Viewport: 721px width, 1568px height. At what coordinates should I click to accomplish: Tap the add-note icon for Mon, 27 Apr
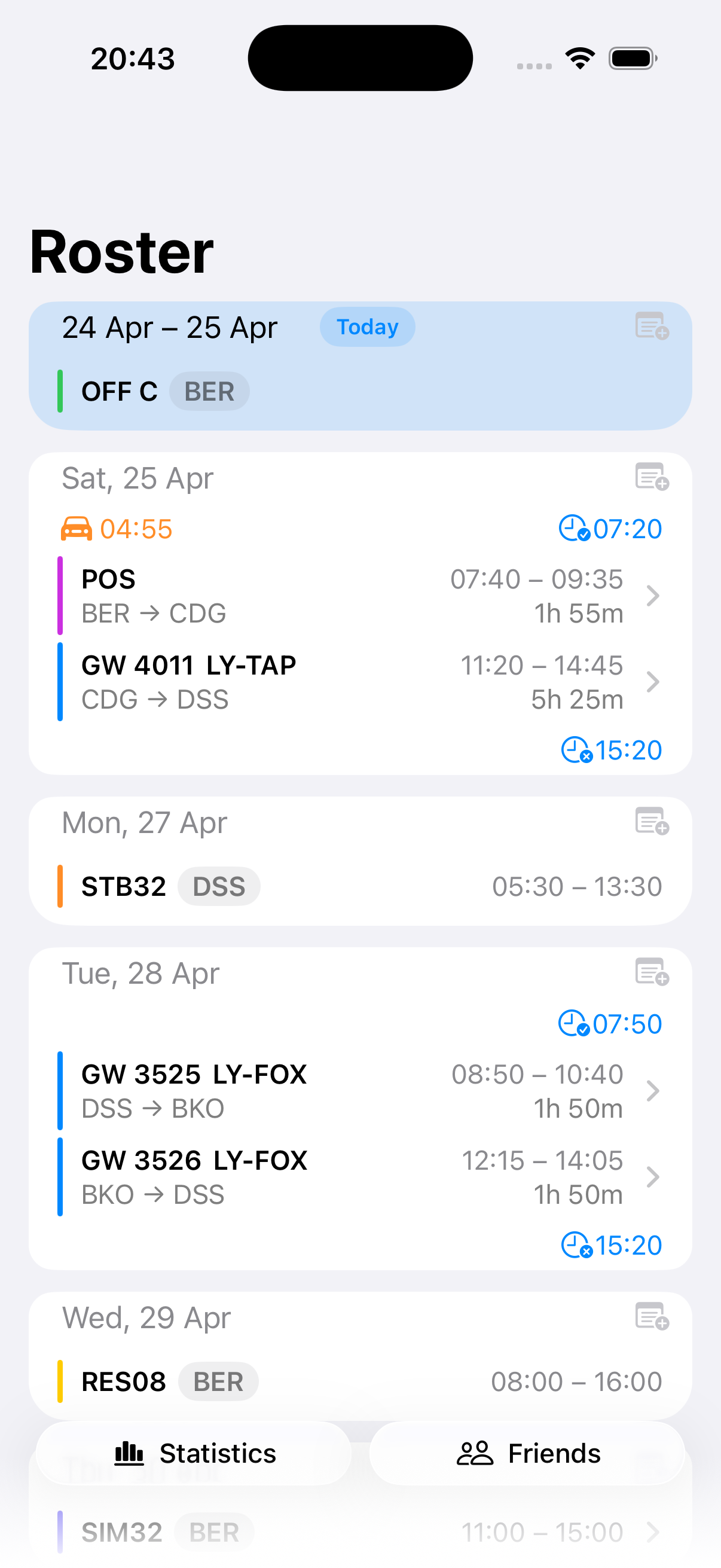click(652, 821)
